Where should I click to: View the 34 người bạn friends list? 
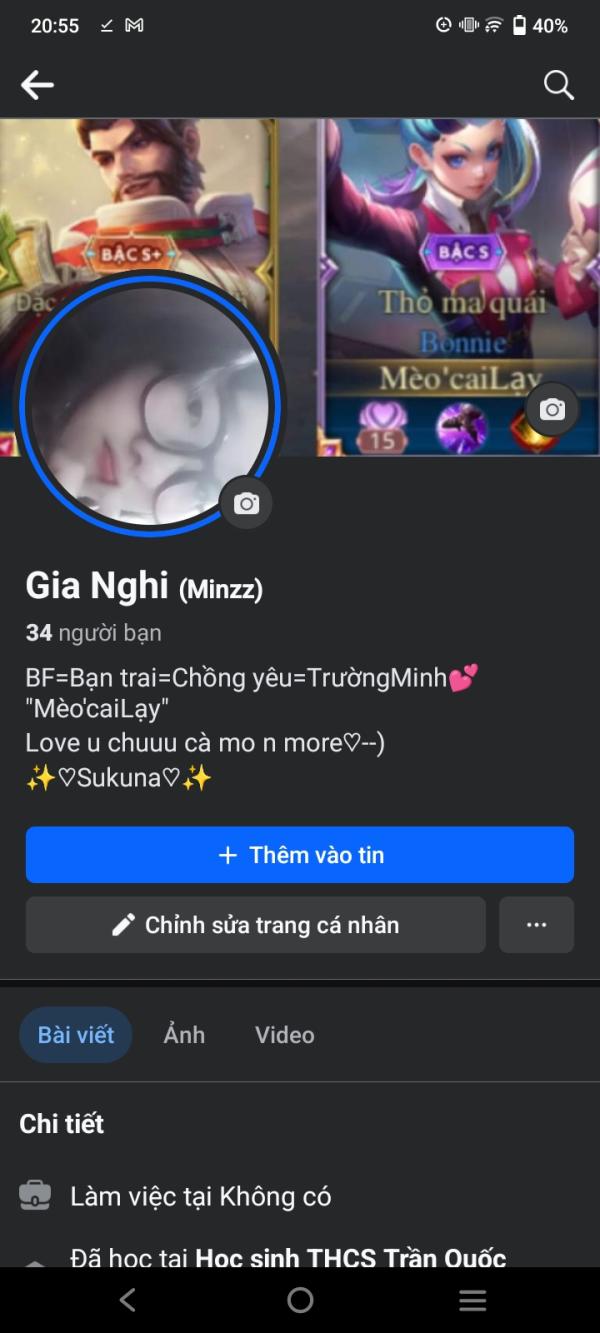coord(94,633)
